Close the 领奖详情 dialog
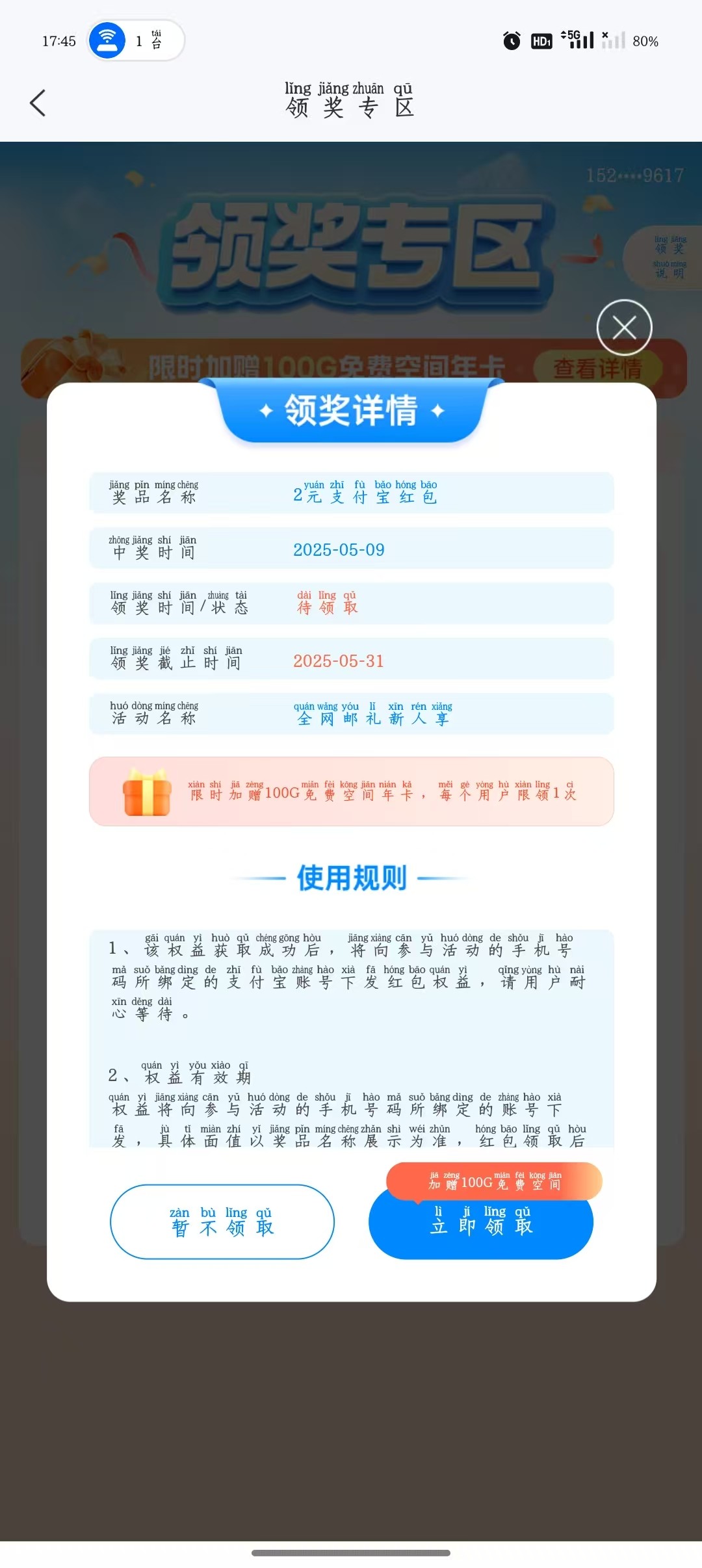 point(624,328)
